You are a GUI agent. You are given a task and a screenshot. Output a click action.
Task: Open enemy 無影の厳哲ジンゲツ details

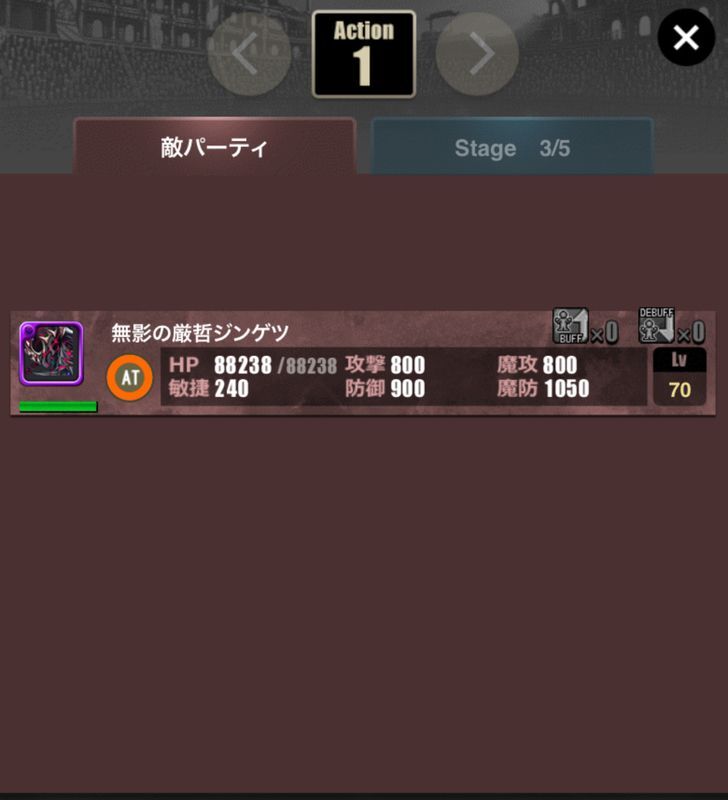point(51,354)
